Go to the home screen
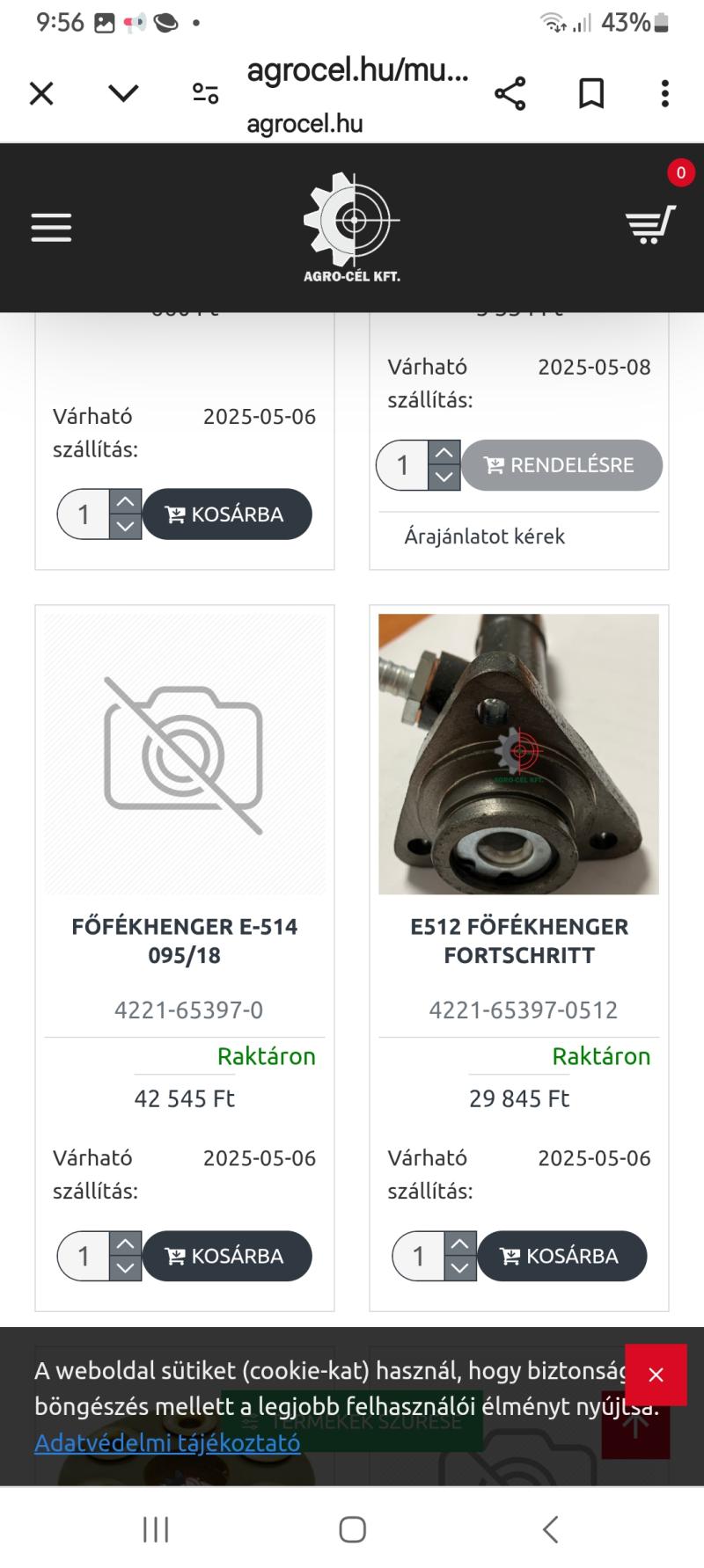704x1568 pixels. pyautogui.click(x=352, y=1529)
